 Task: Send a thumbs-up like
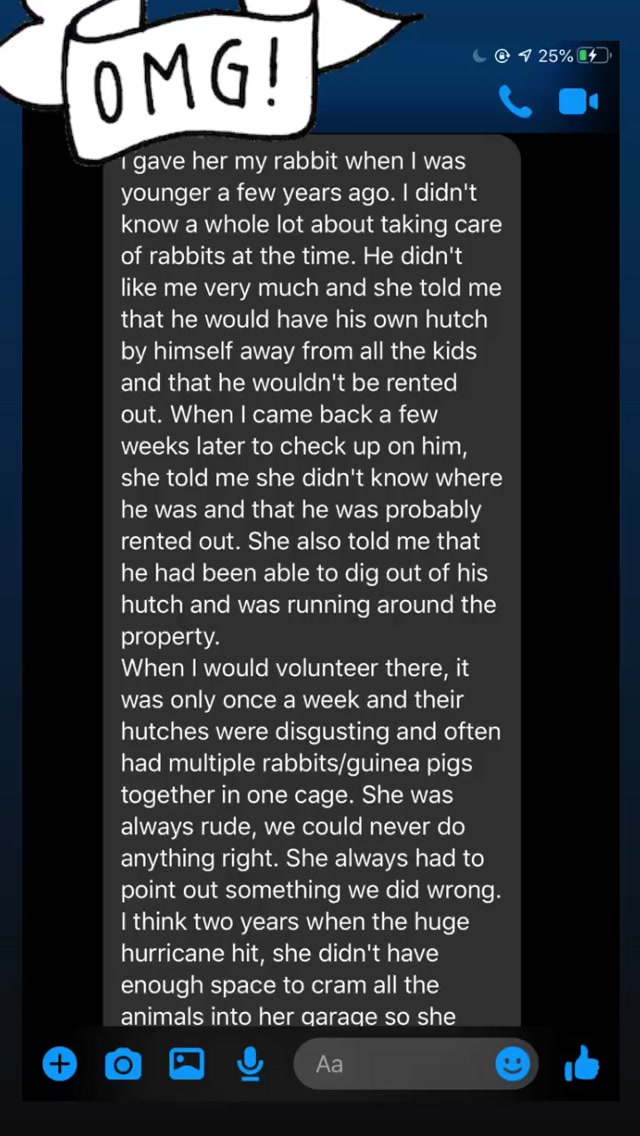click(x=582, y=1064)
